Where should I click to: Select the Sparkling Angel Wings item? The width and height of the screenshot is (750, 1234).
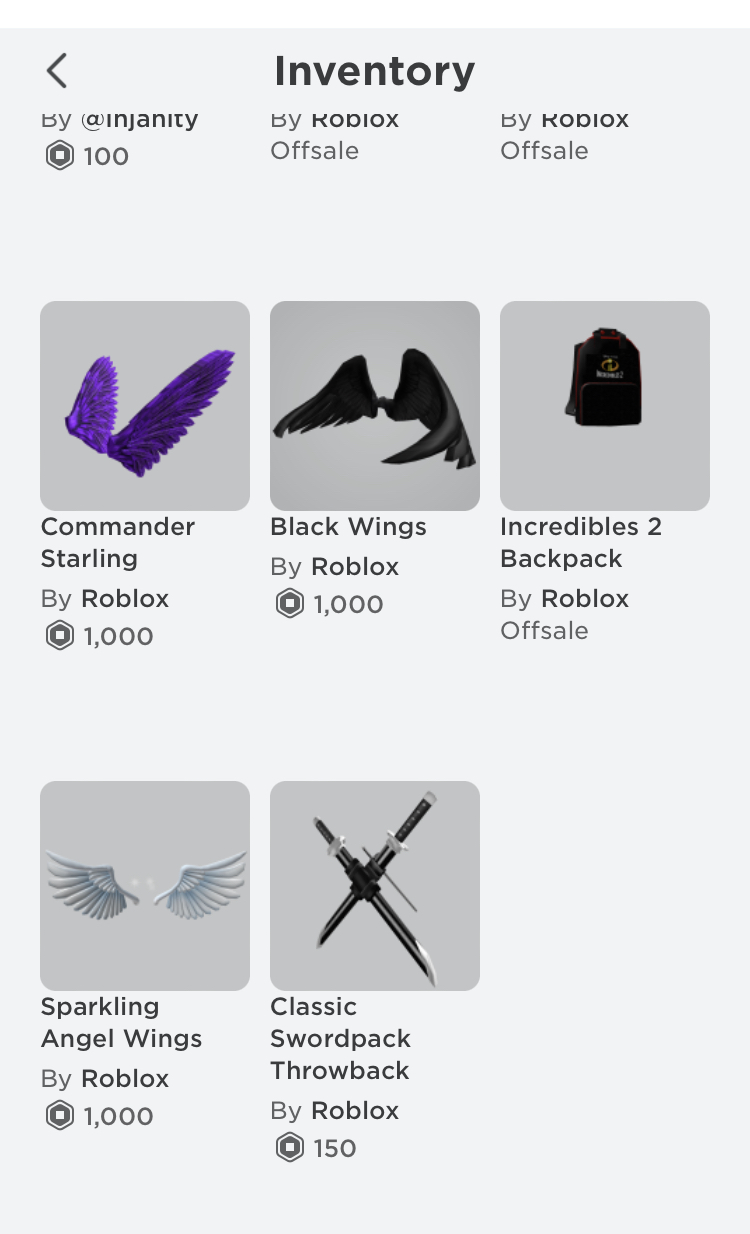(x=145, y=886)
